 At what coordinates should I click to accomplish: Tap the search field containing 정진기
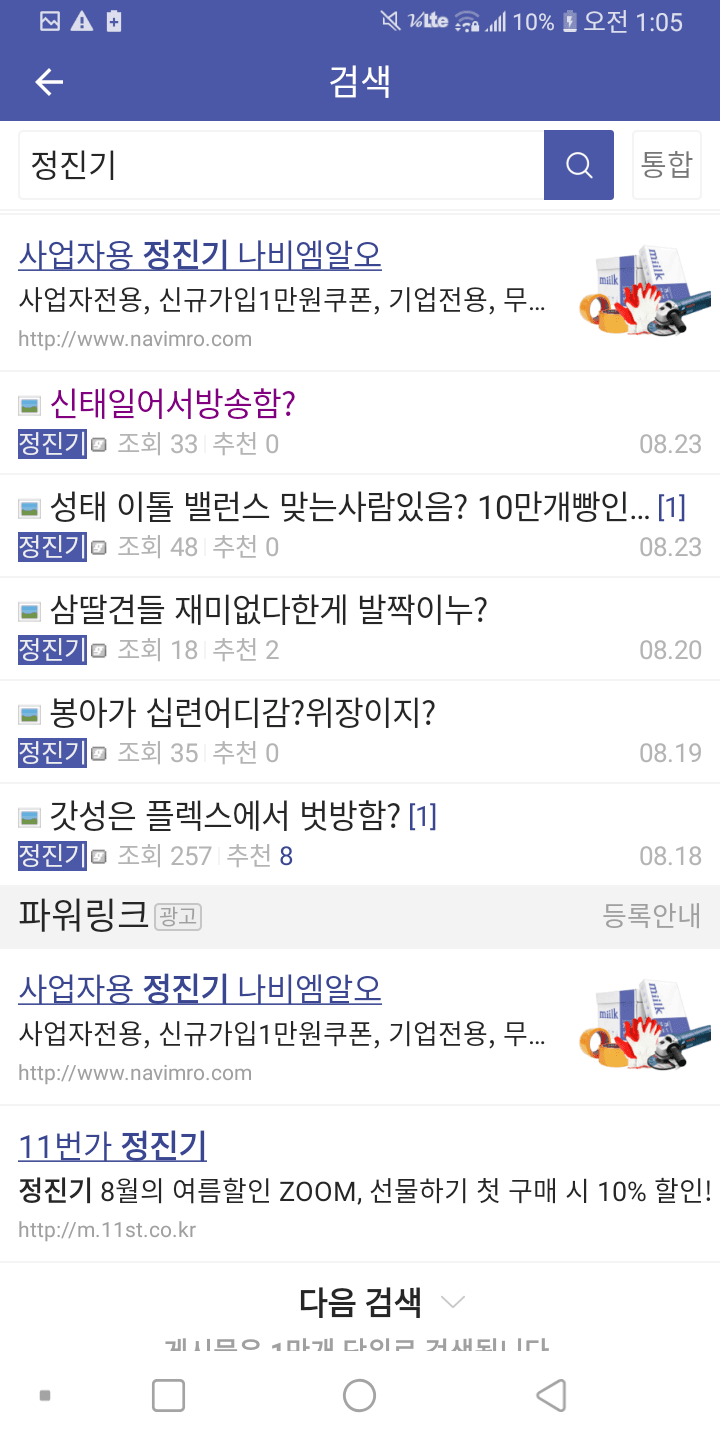pyautogui.click(x=280, y=165)
